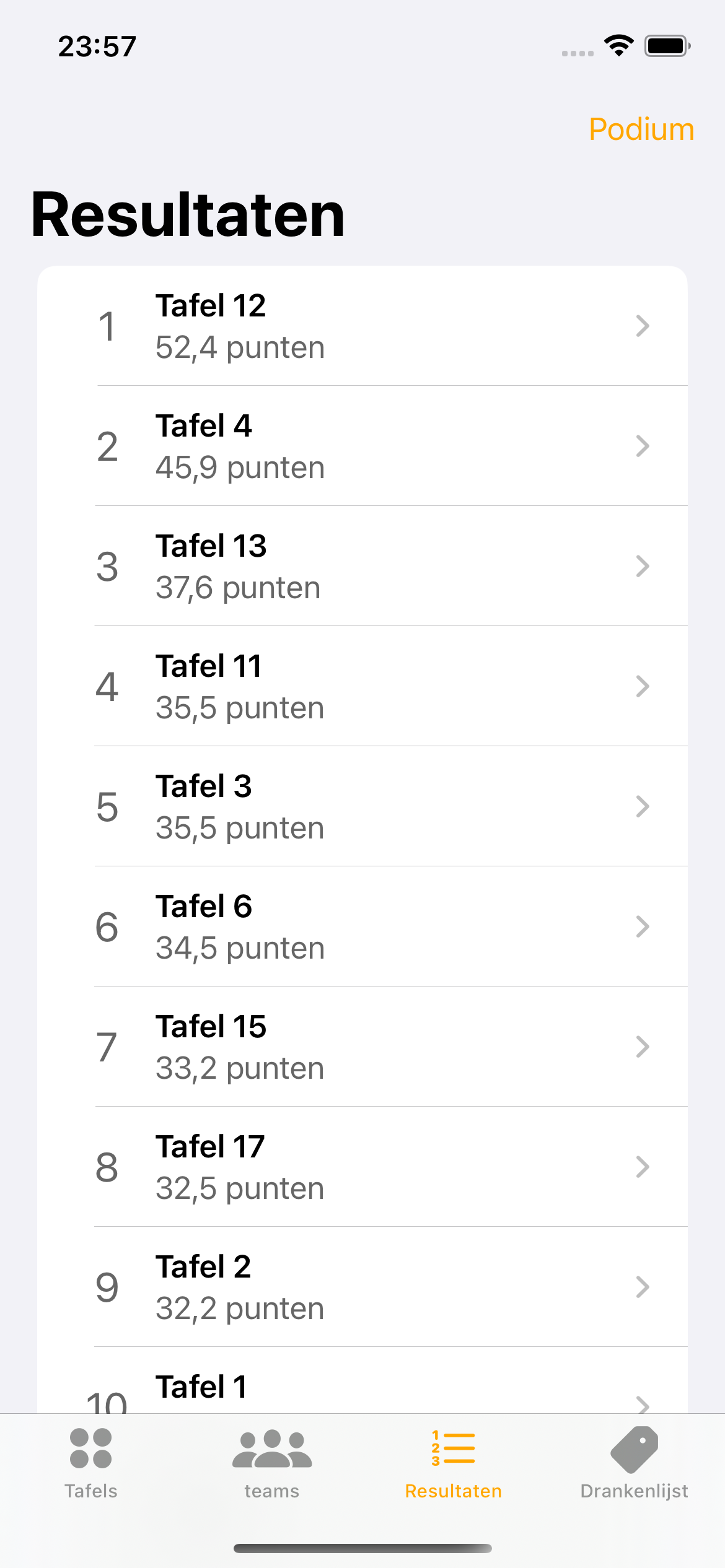Open Tafel 11 in fourth place
The height and width of the screenshot is (1568, 725).
[x=362, y=686]
